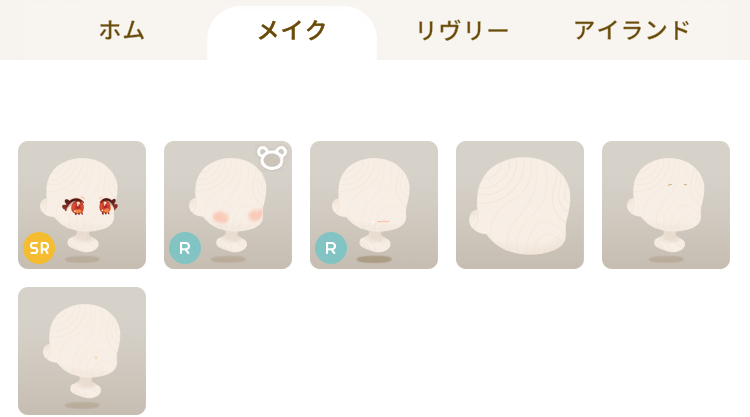Viewport: 750px width, 417px height.
Task: Go to the アイランド tab
Action: pos(632,30)
